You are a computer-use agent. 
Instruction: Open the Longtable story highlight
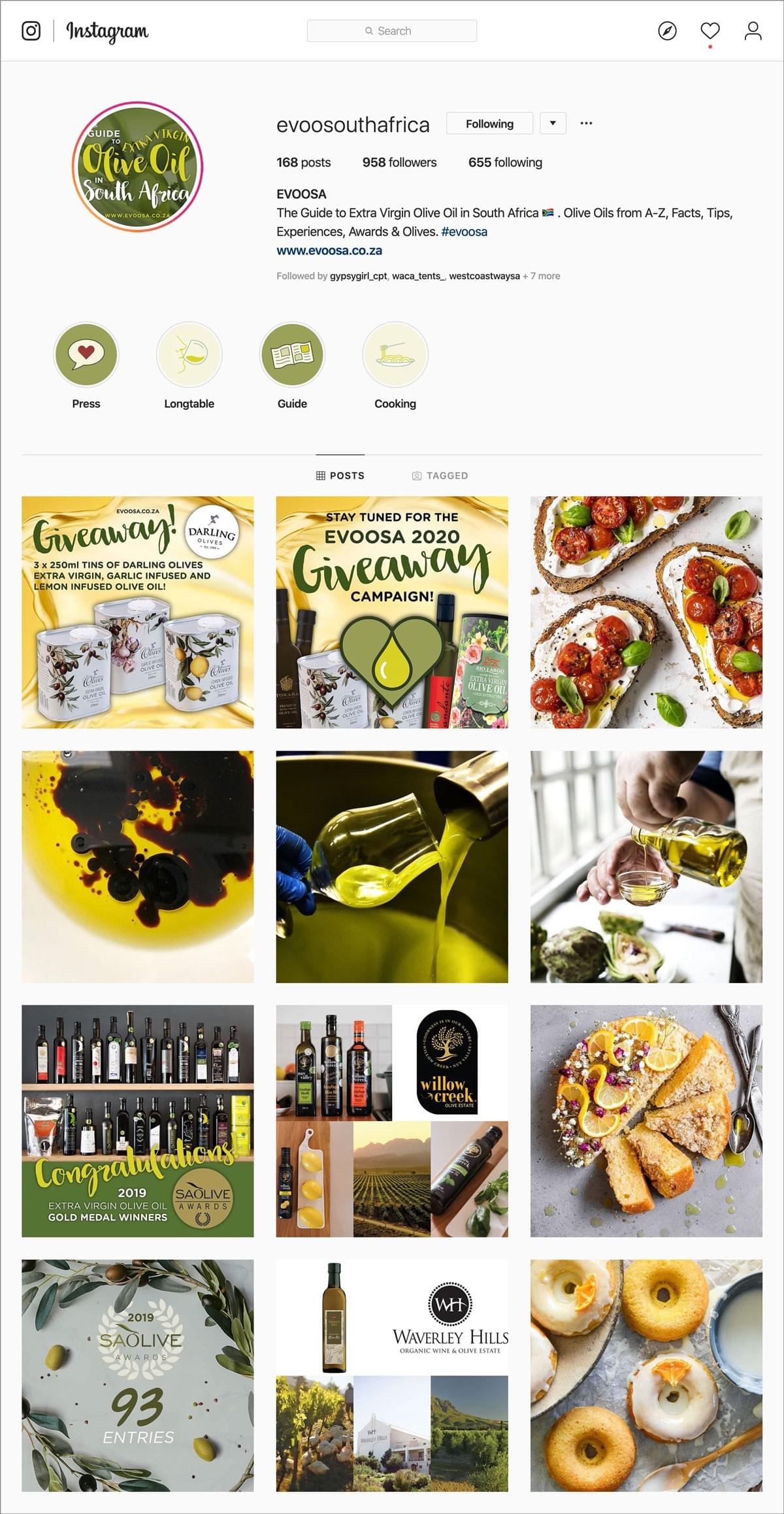click(x=189, y=354)
